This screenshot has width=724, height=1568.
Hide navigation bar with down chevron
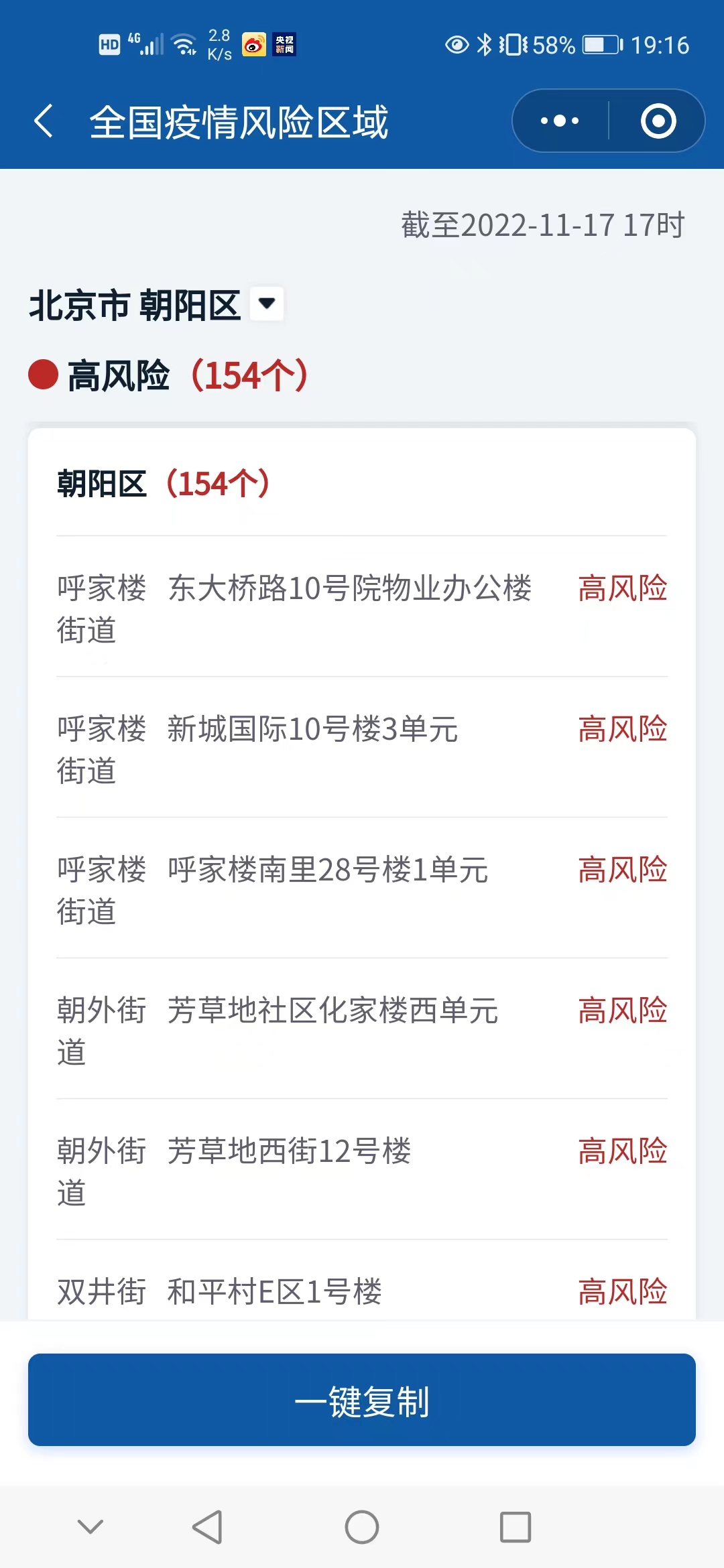pyautogui.click(x=90, y=1527)
